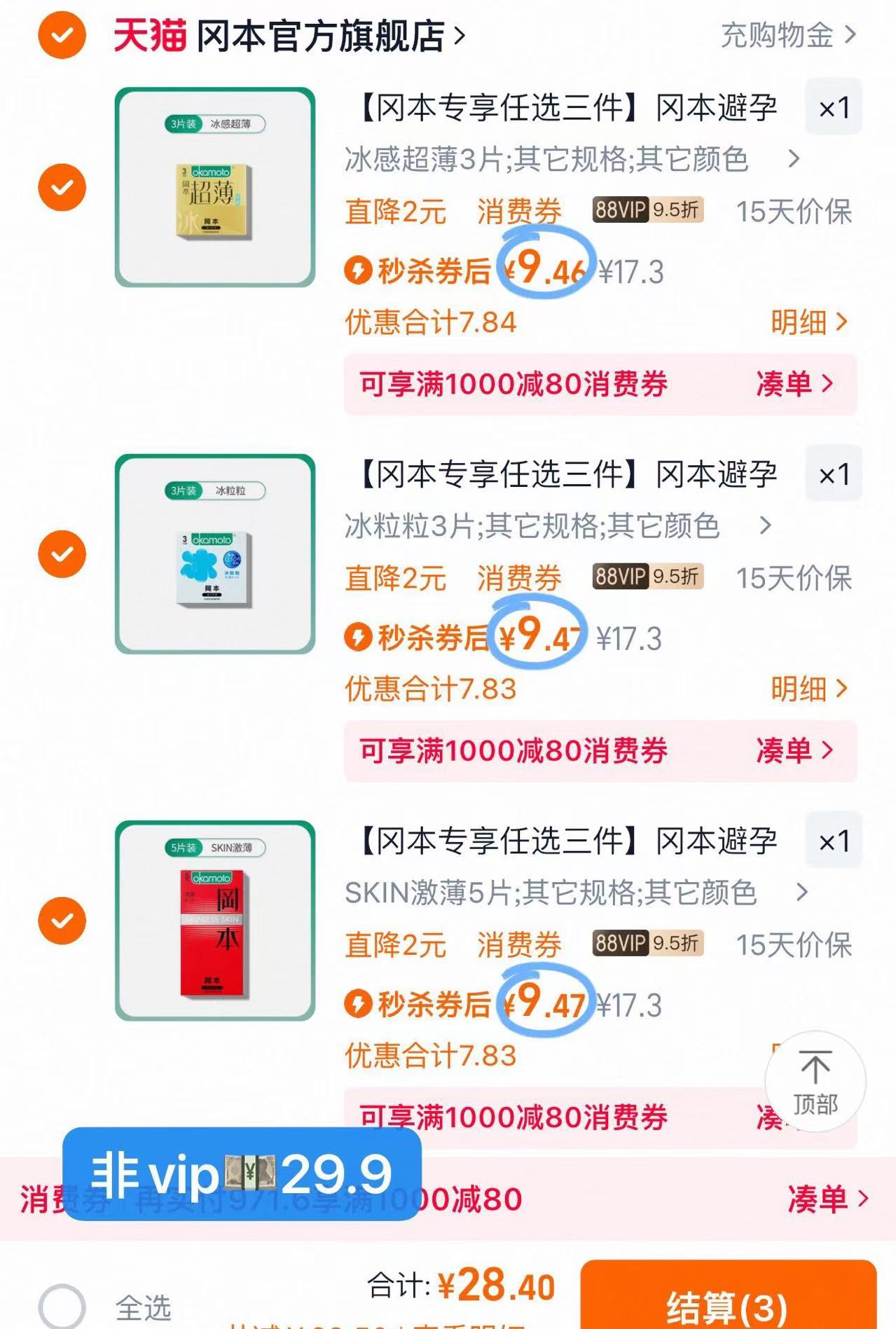Expand the 冰感超薄 spec options chevron
Viewport: 896px width, 1329px height.
pyautogui.click(x=792, y=160)
